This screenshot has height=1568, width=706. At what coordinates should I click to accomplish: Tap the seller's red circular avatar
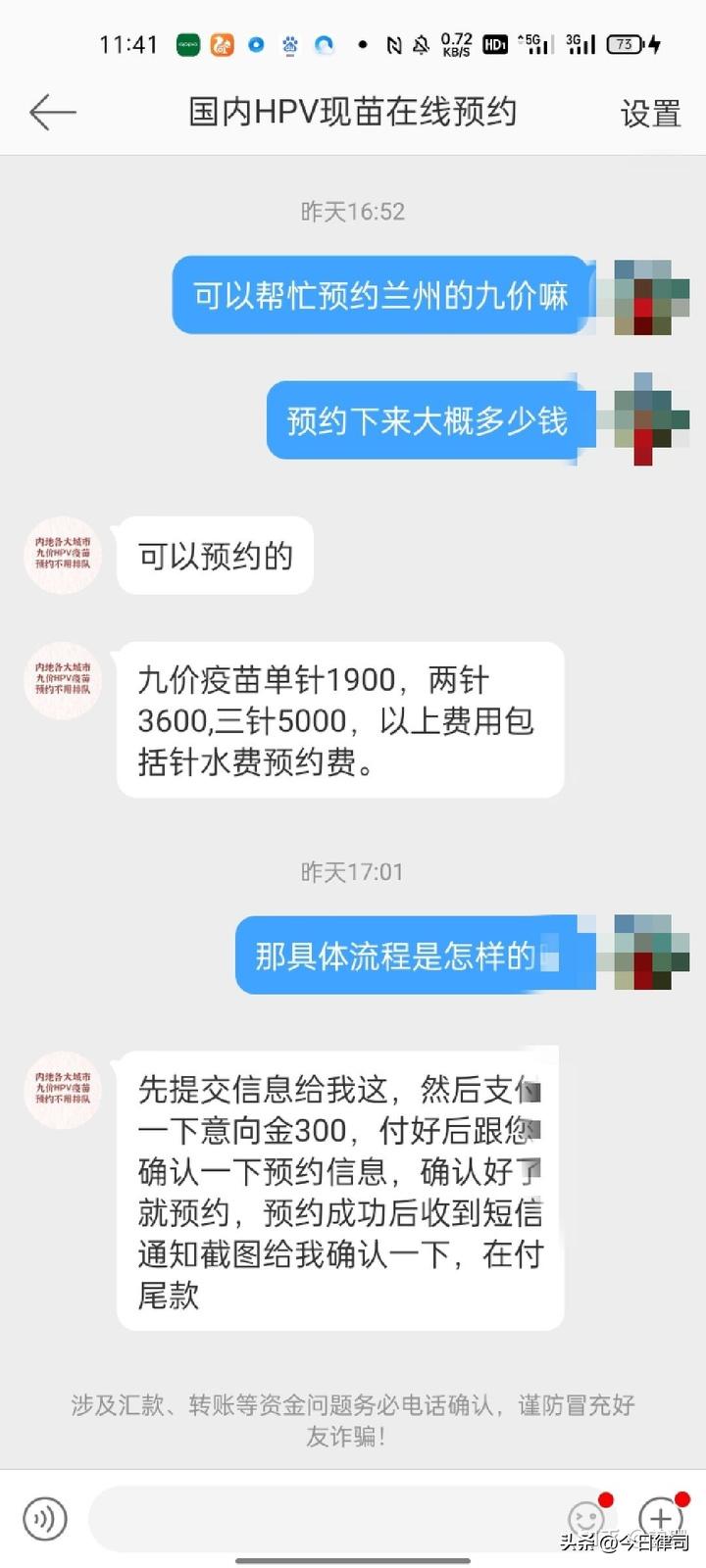[x=62, y=556]
